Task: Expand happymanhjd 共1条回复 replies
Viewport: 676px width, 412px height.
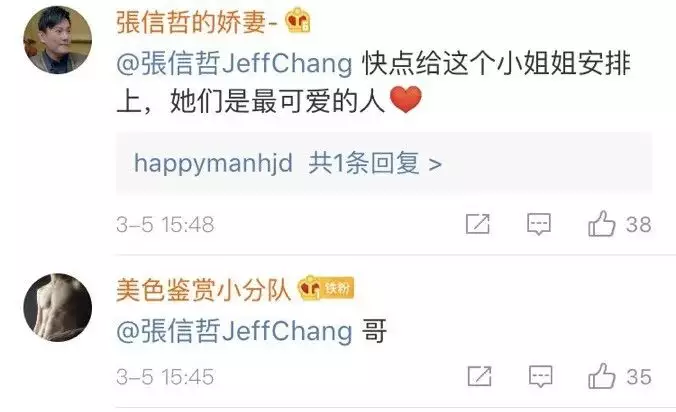Action: pyautogui.click(x=288, y=163)
